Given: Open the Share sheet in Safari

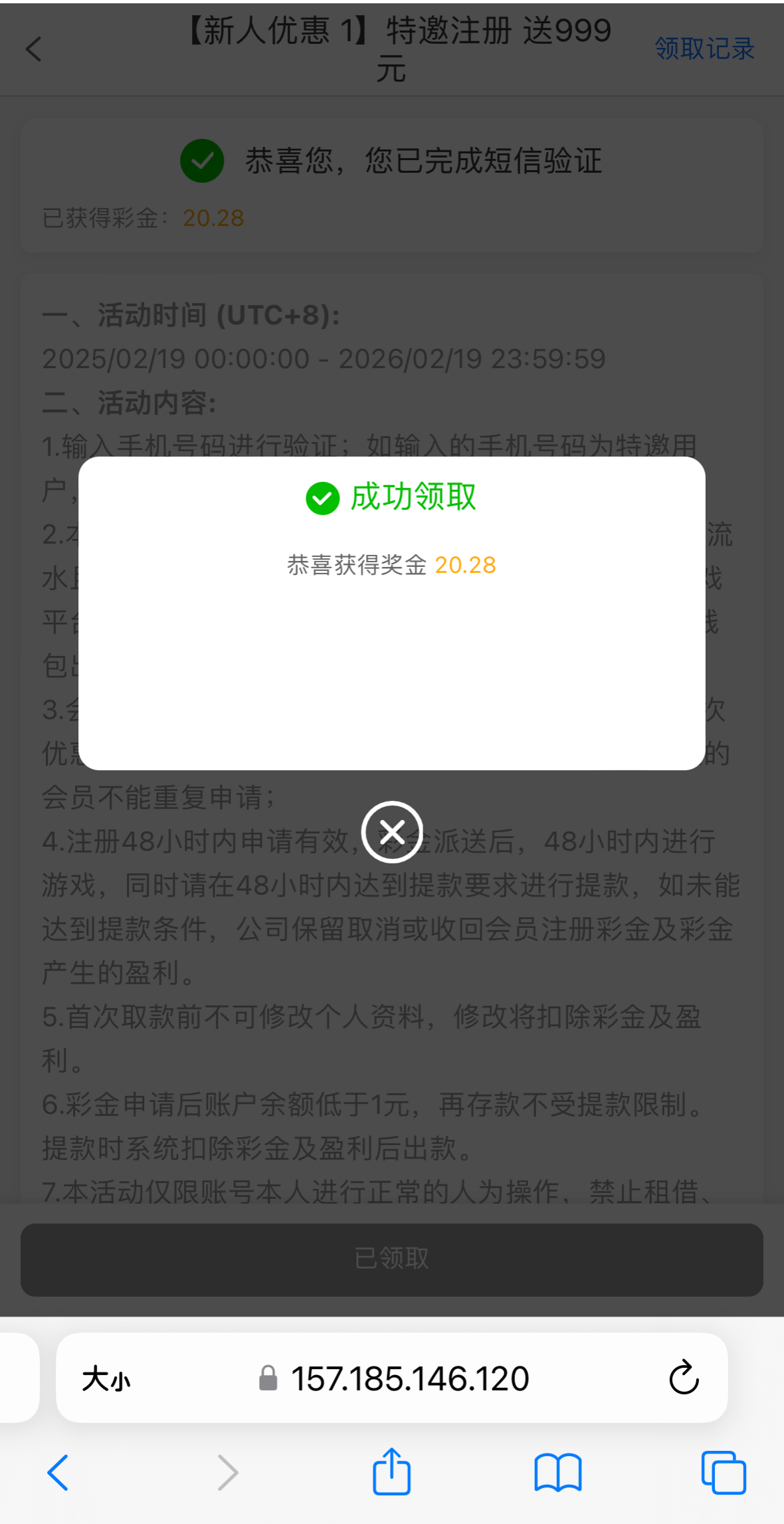Looking at the screenshot, I should pos(391,1472).
